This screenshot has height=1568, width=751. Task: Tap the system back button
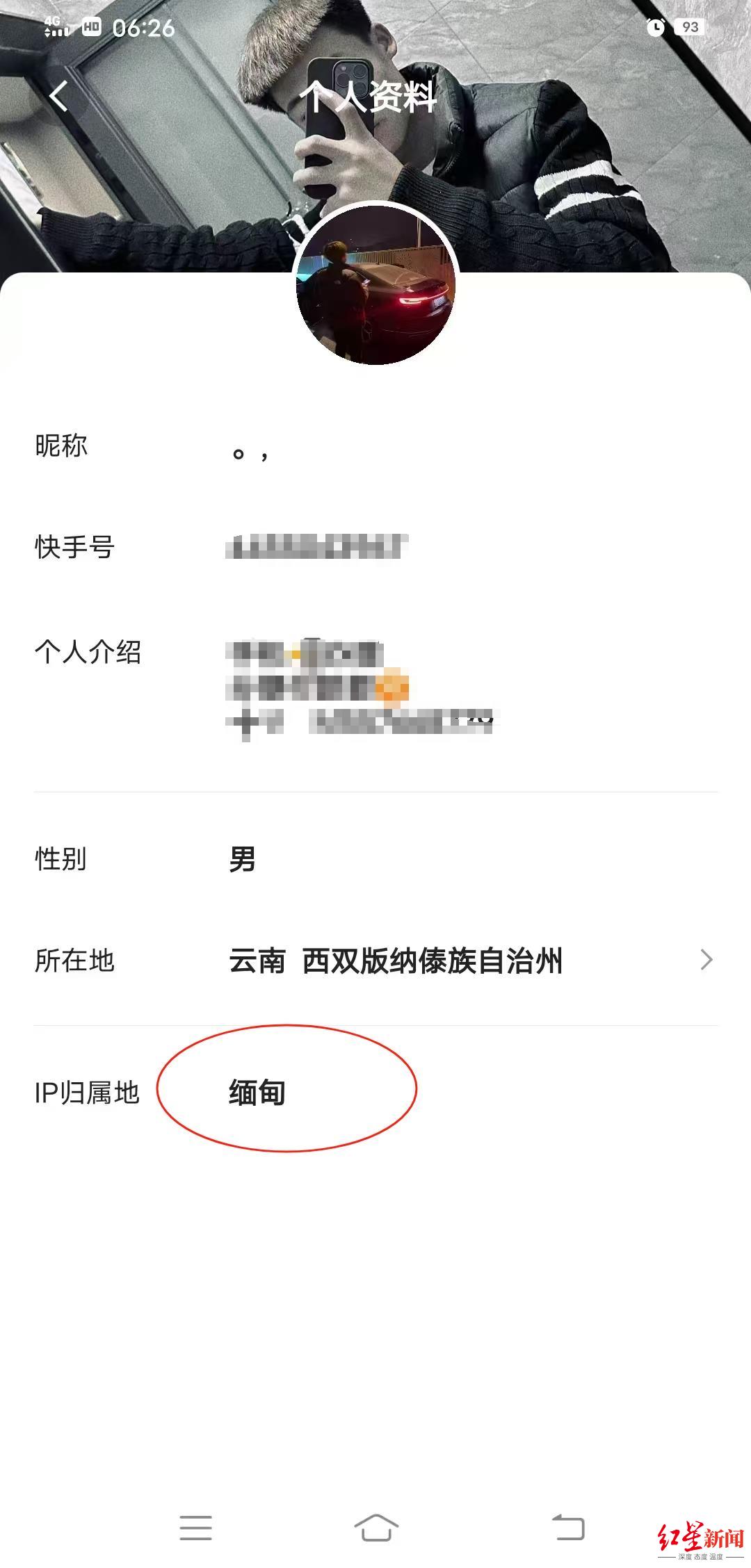[568, 1528]
